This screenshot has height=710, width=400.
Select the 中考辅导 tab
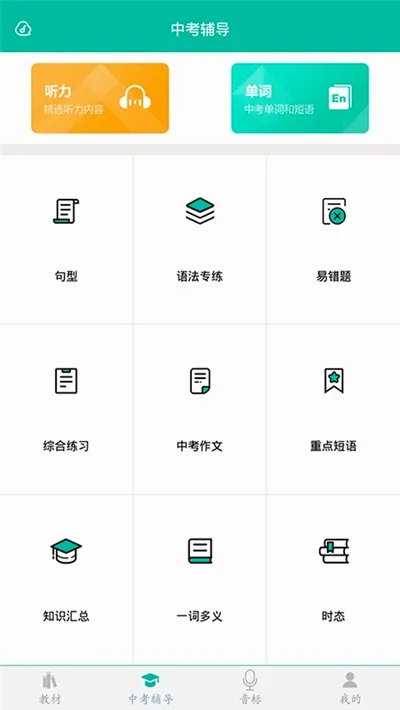[x=150, y=688]
